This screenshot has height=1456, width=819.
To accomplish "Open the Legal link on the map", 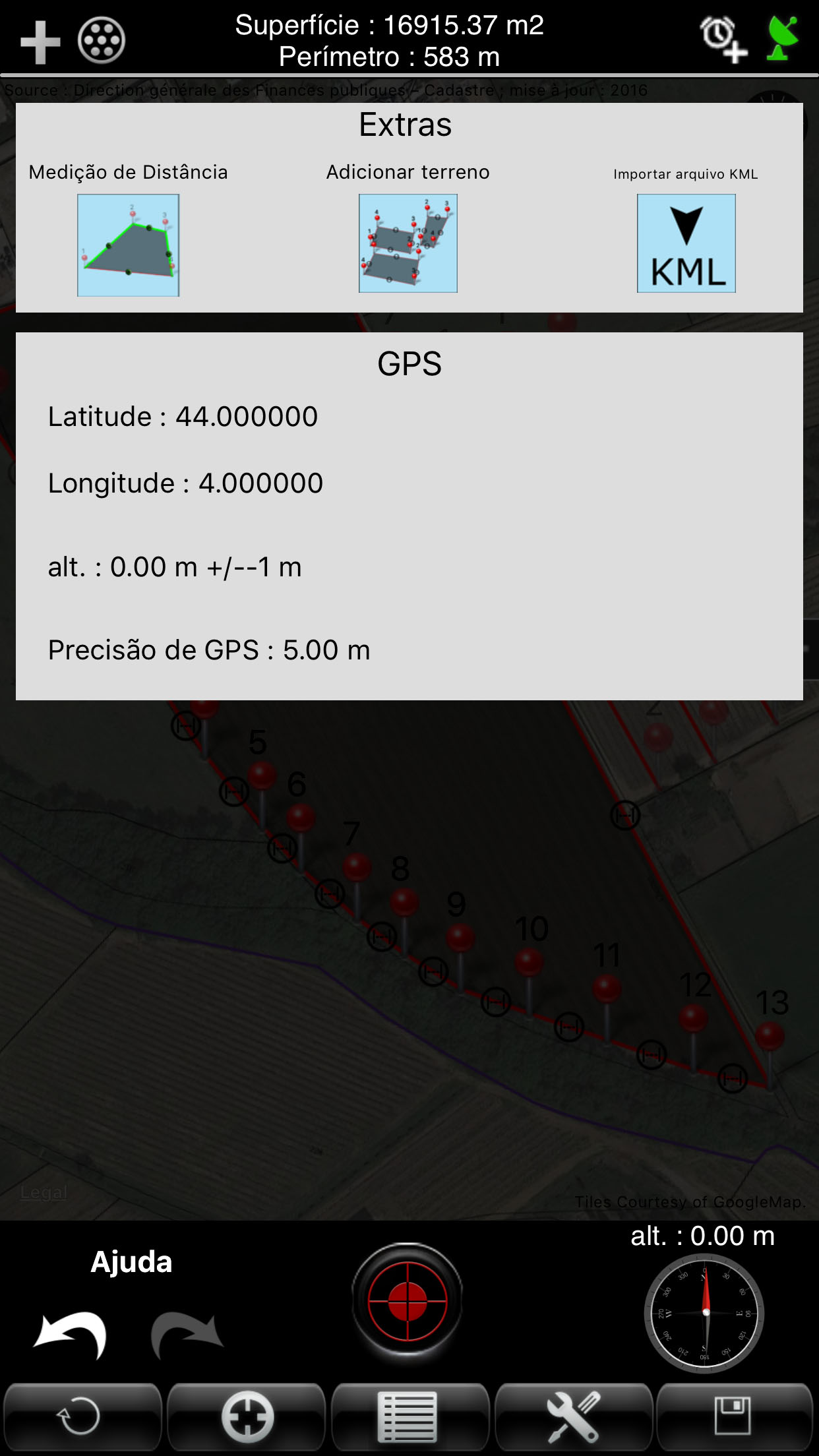I will pos(44,1192).
